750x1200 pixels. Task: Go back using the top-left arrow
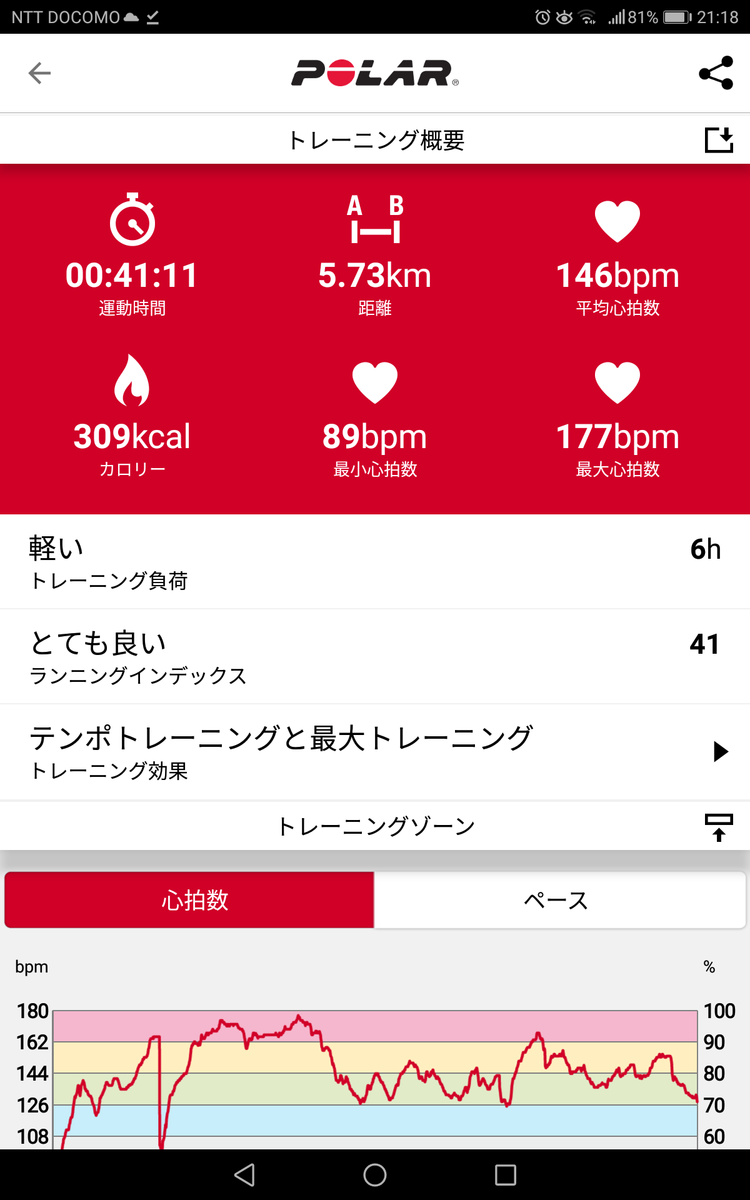click(x=39, y=73)
